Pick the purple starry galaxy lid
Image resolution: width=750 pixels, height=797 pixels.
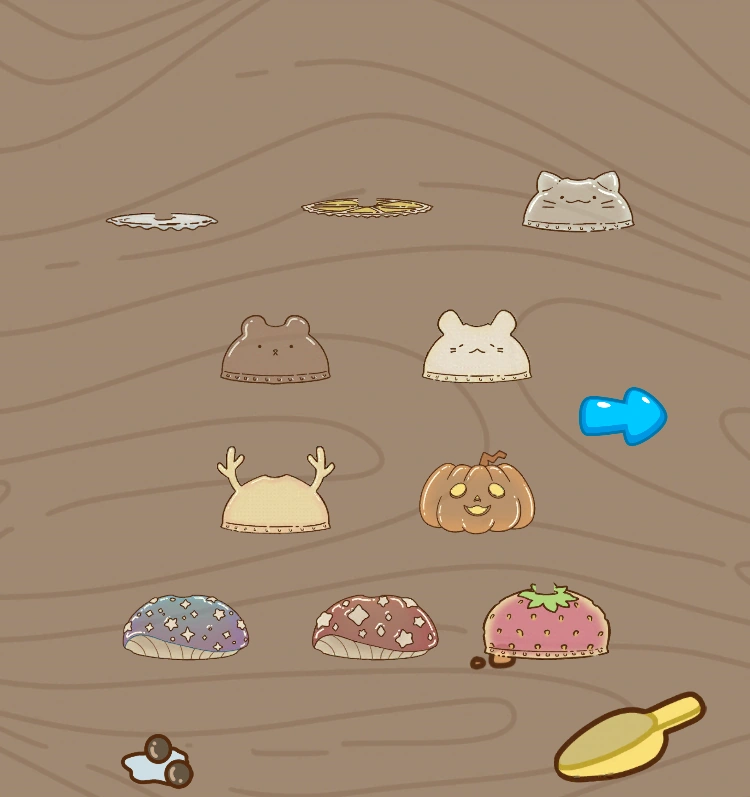pyautogui.click(x=186, y=626)
